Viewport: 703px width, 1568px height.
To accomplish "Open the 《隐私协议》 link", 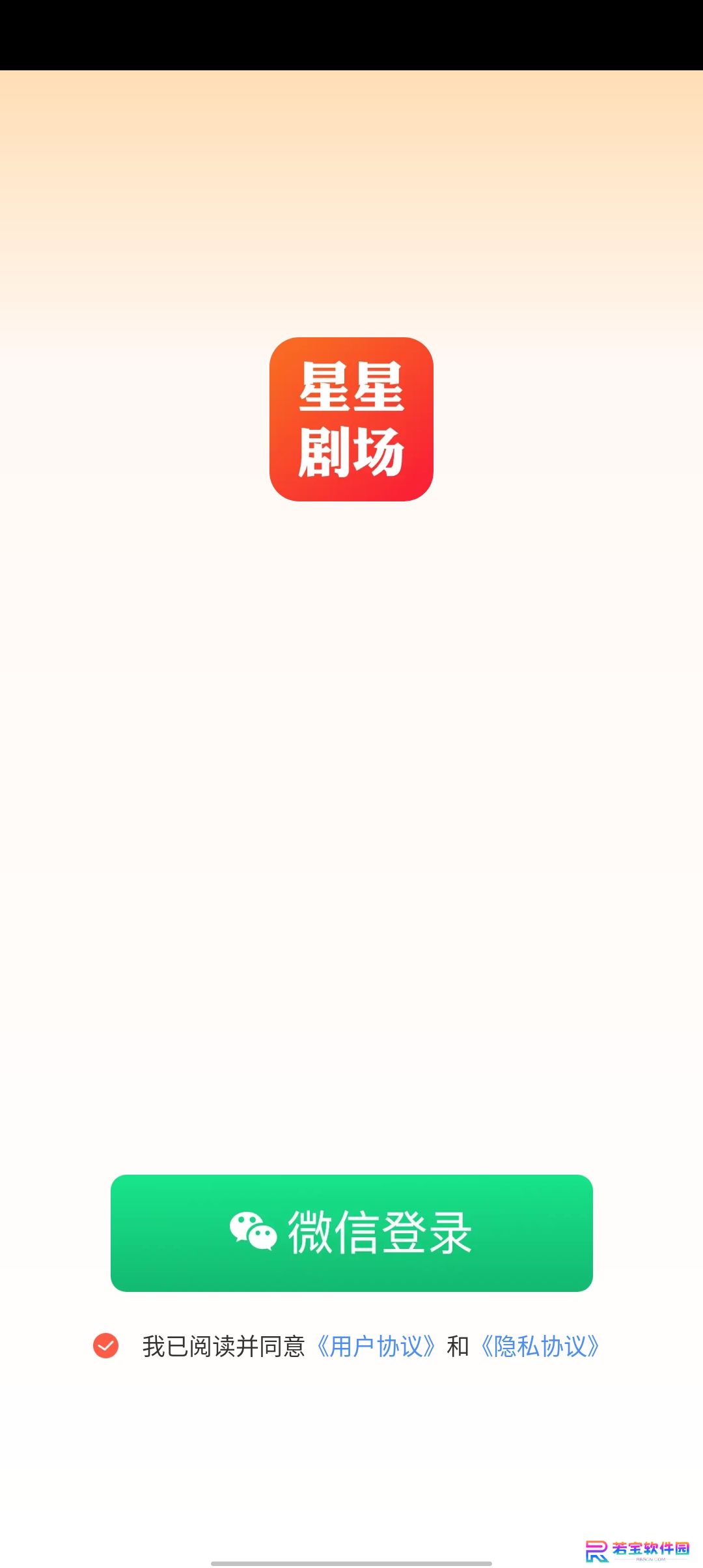I will 540,1347.
